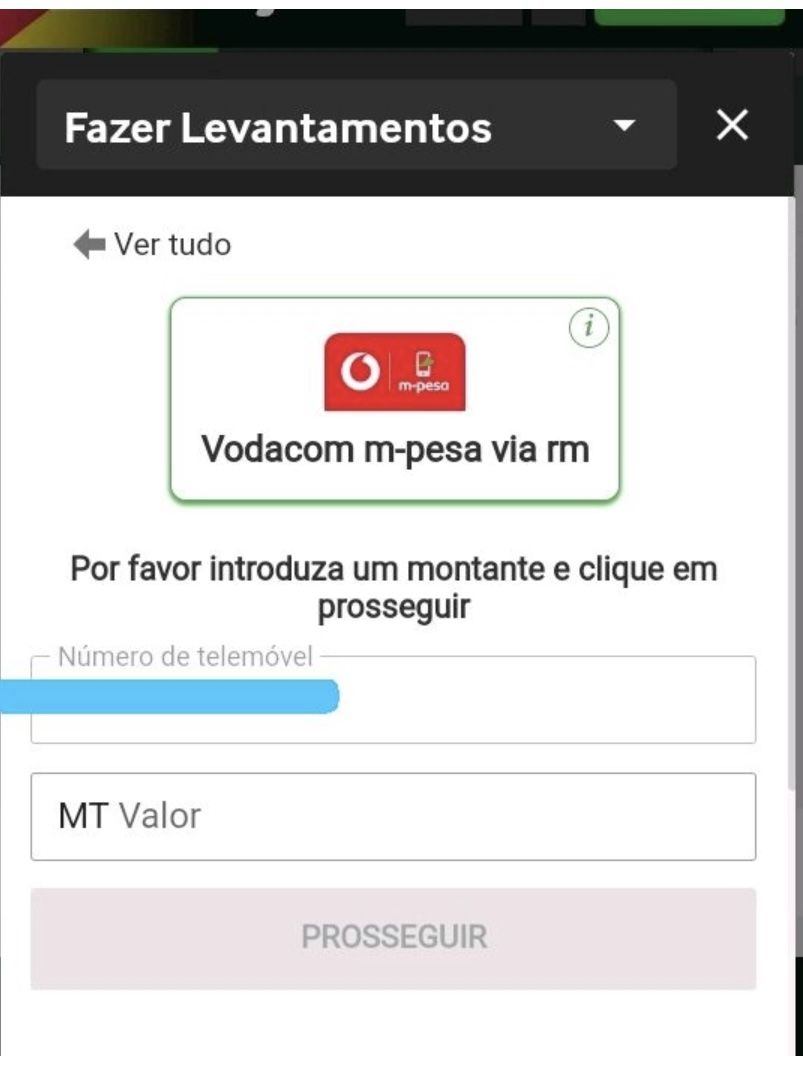Close the withdrawal panel
803x1066 pixels.
pyautogui.click(x=733, y=126)
